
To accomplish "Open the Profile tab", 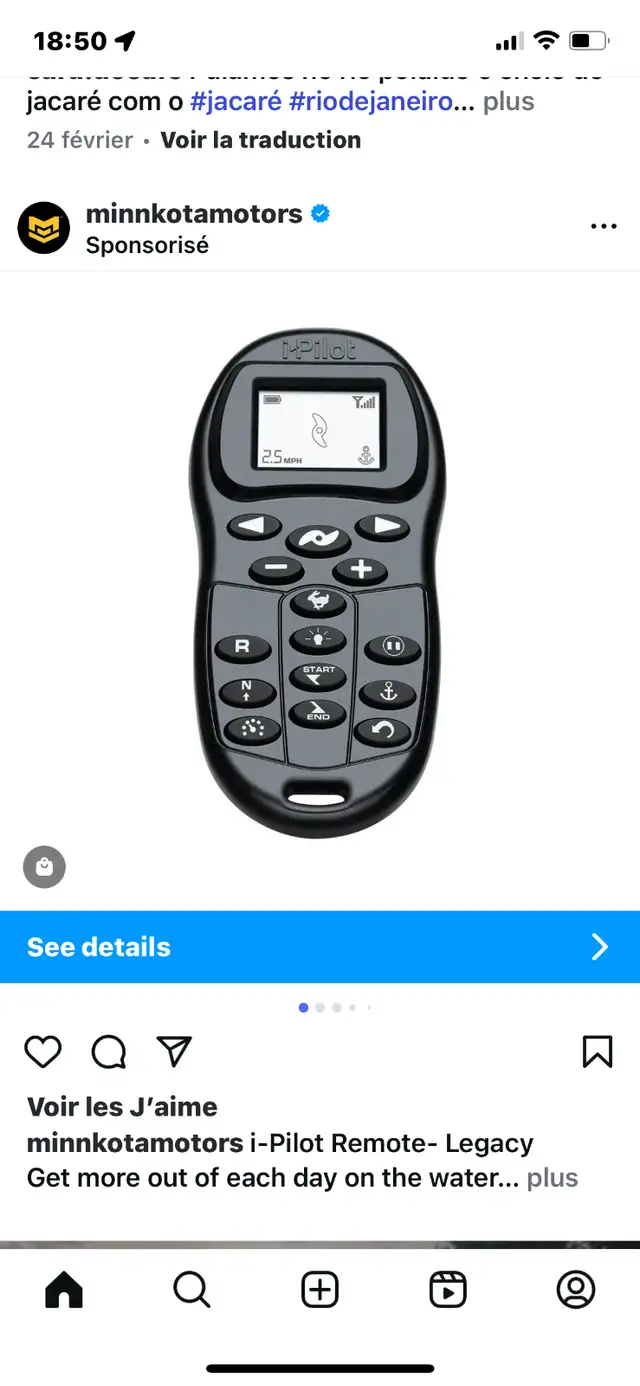I will click(x=576, y=1290).
